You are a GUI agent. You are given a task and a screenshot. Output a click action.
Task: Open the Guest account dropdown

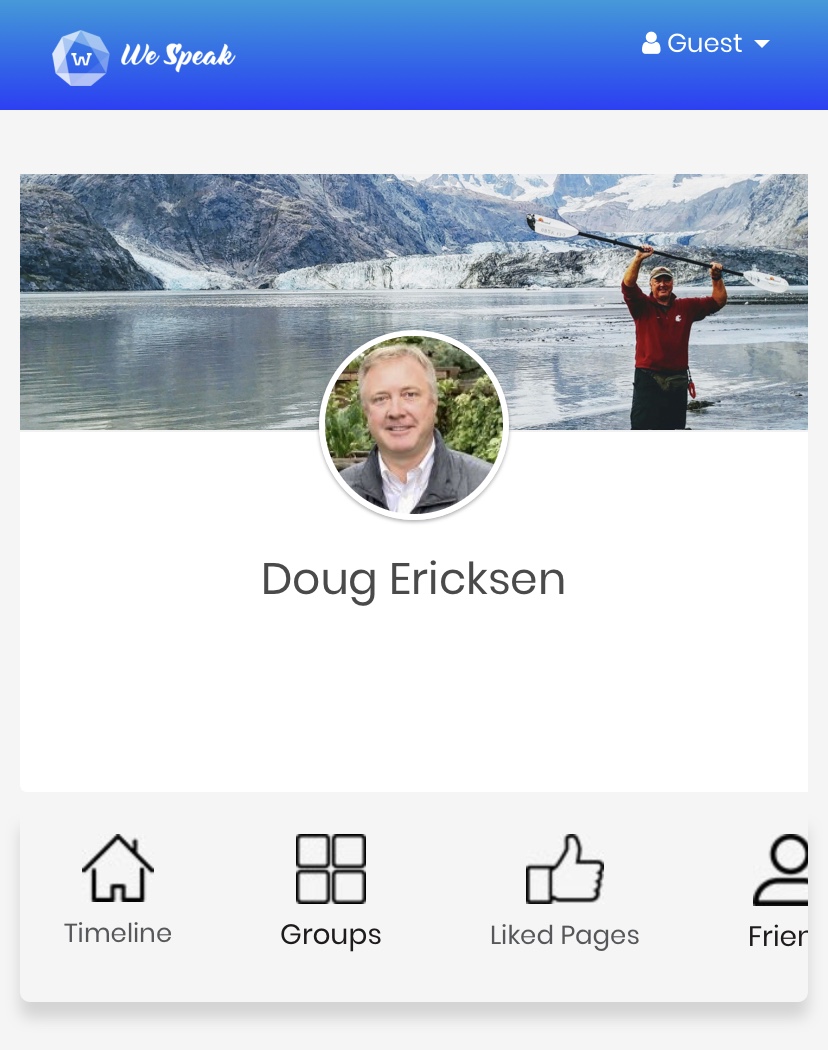click(705, 44)
